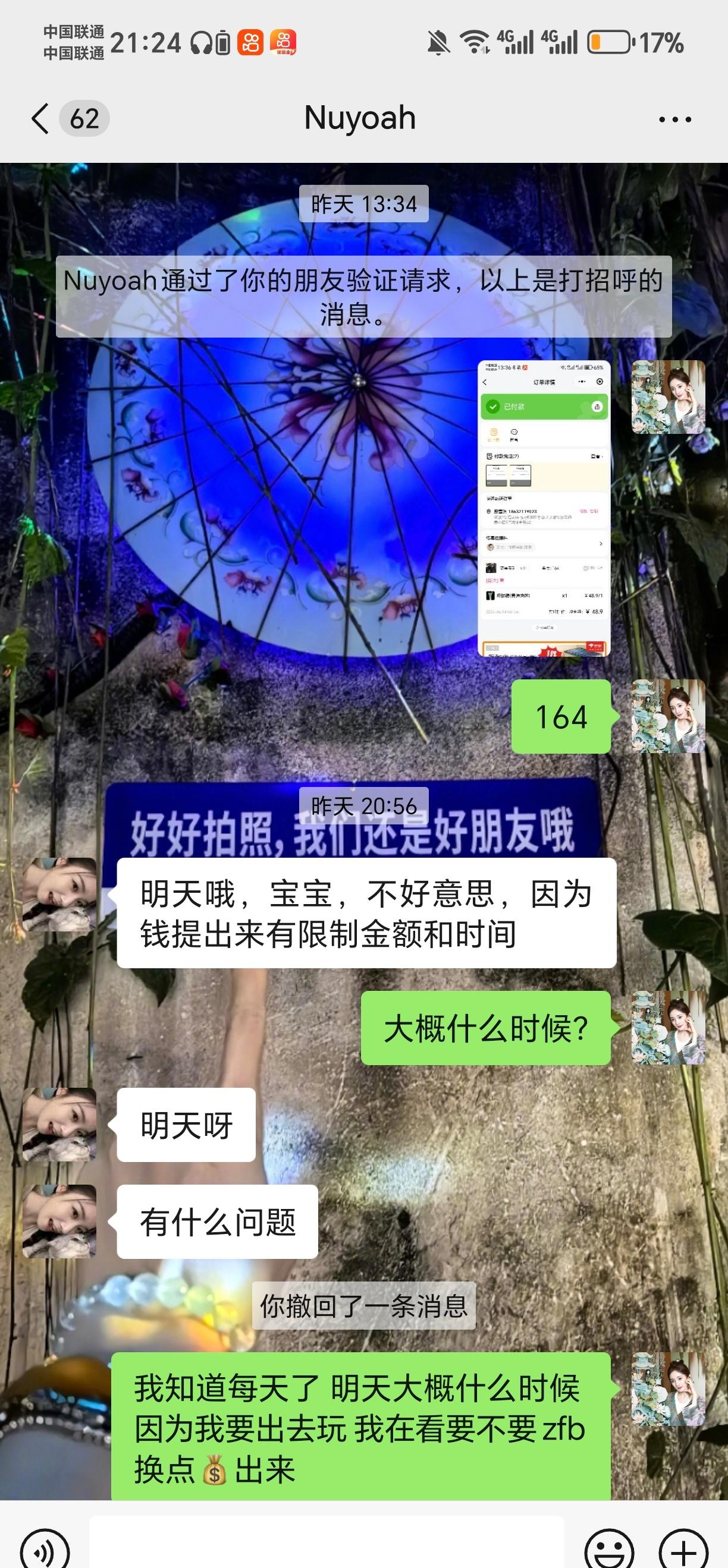Open the order screenshot image in chat
The width and height of the screenshot is (728, 1568).
[544, 508]
